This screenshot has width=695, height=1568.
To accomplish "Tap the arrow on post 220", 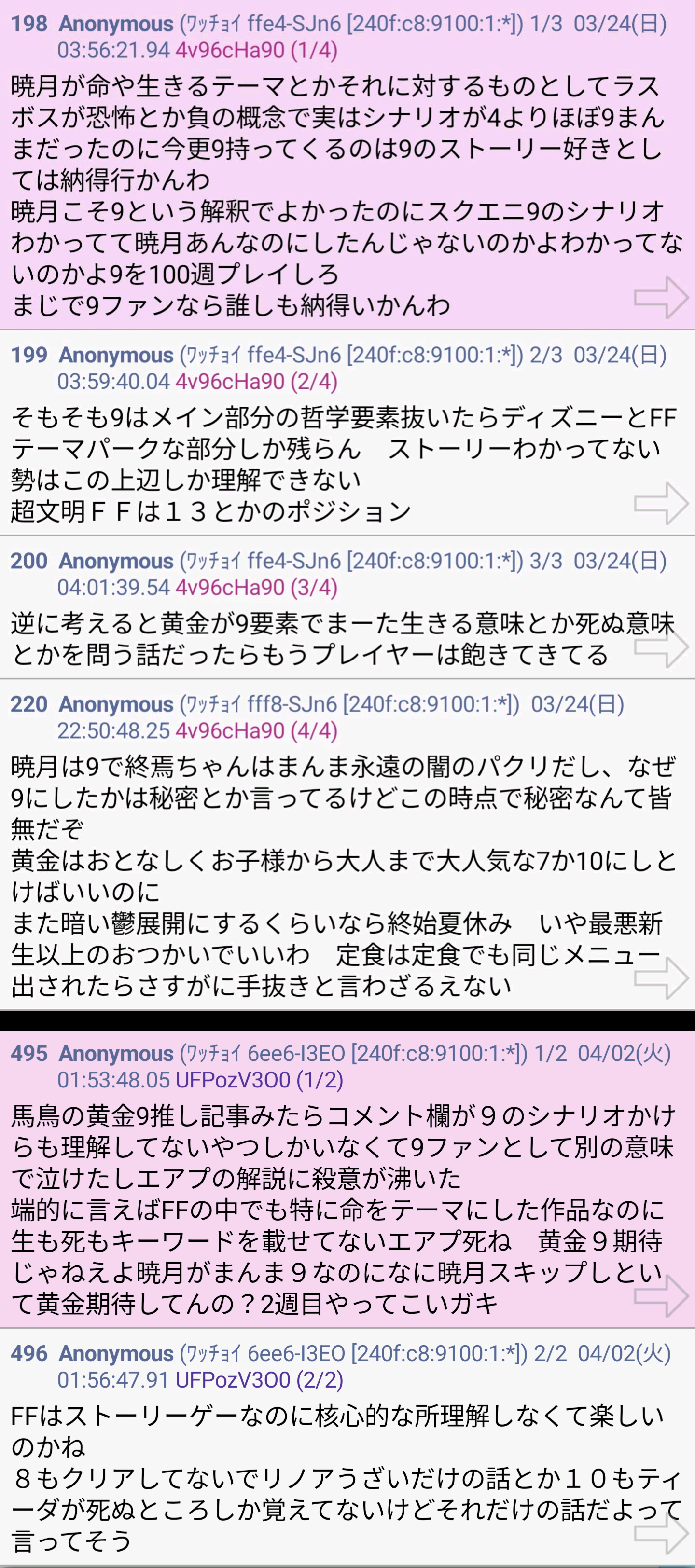I will 662,977.
